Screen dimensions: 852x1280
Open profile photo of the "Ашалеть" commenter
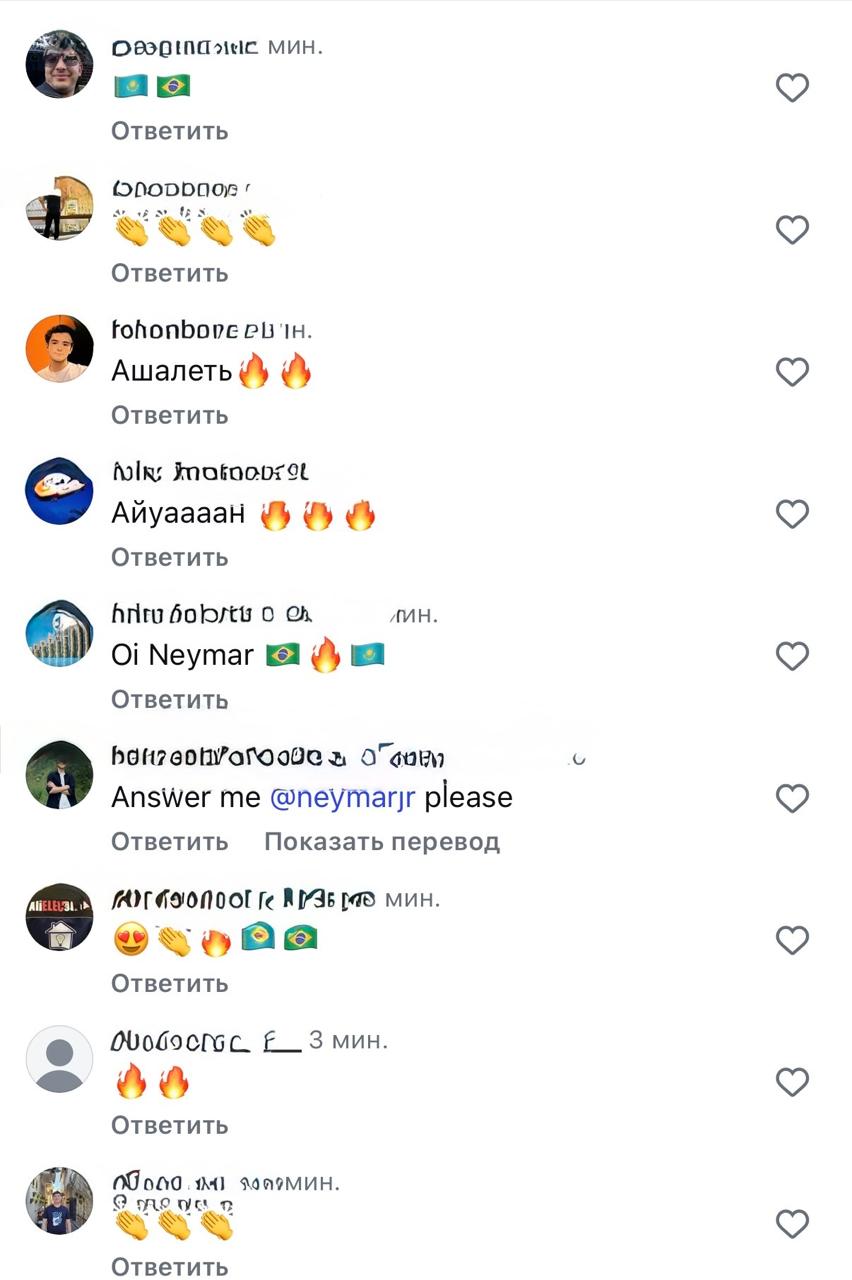[x=59, y=349]
